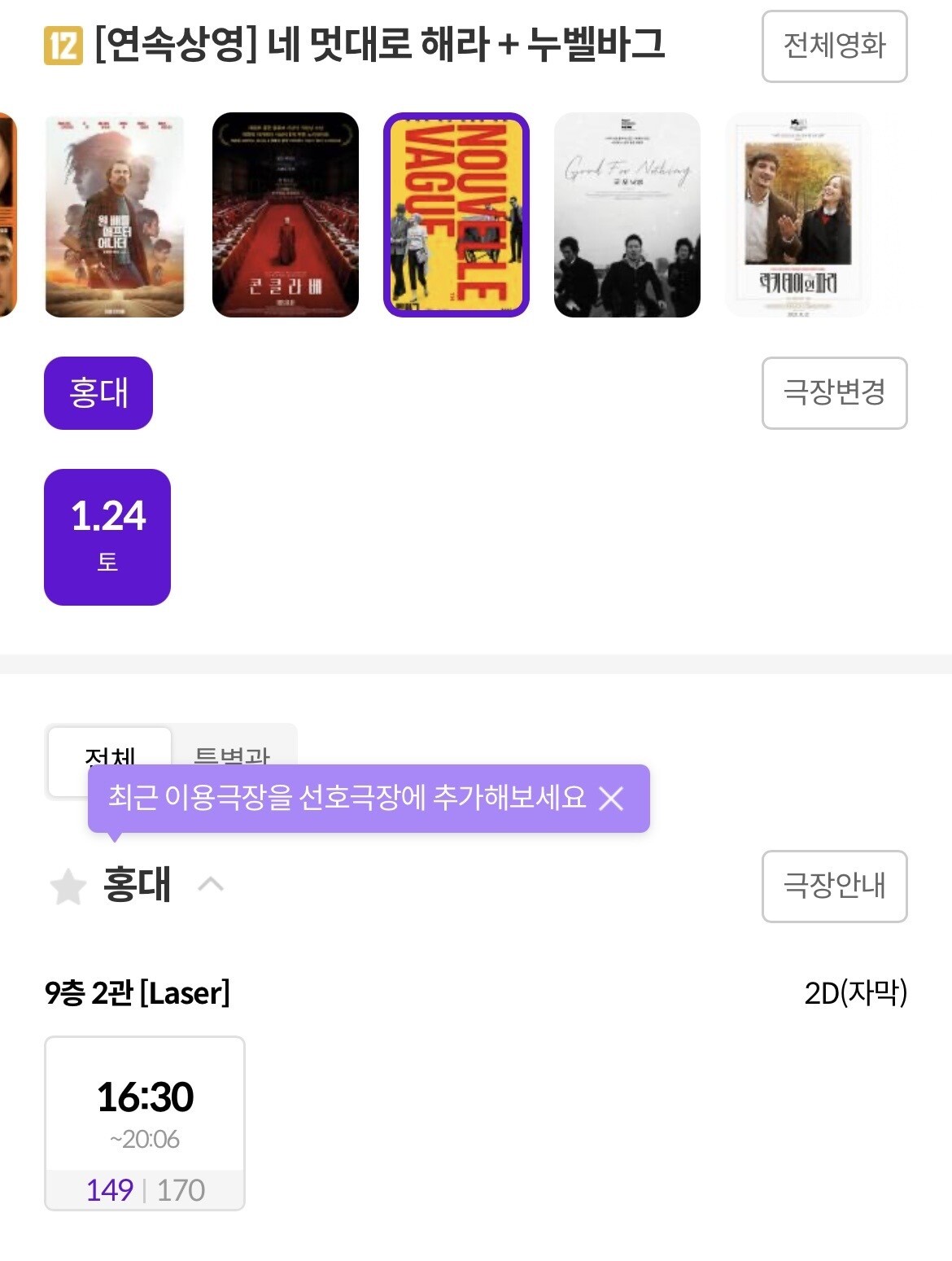Select the 콘클라베 movie poster
The height and width of the screenshot is (1261, 952).
[286, 215]
